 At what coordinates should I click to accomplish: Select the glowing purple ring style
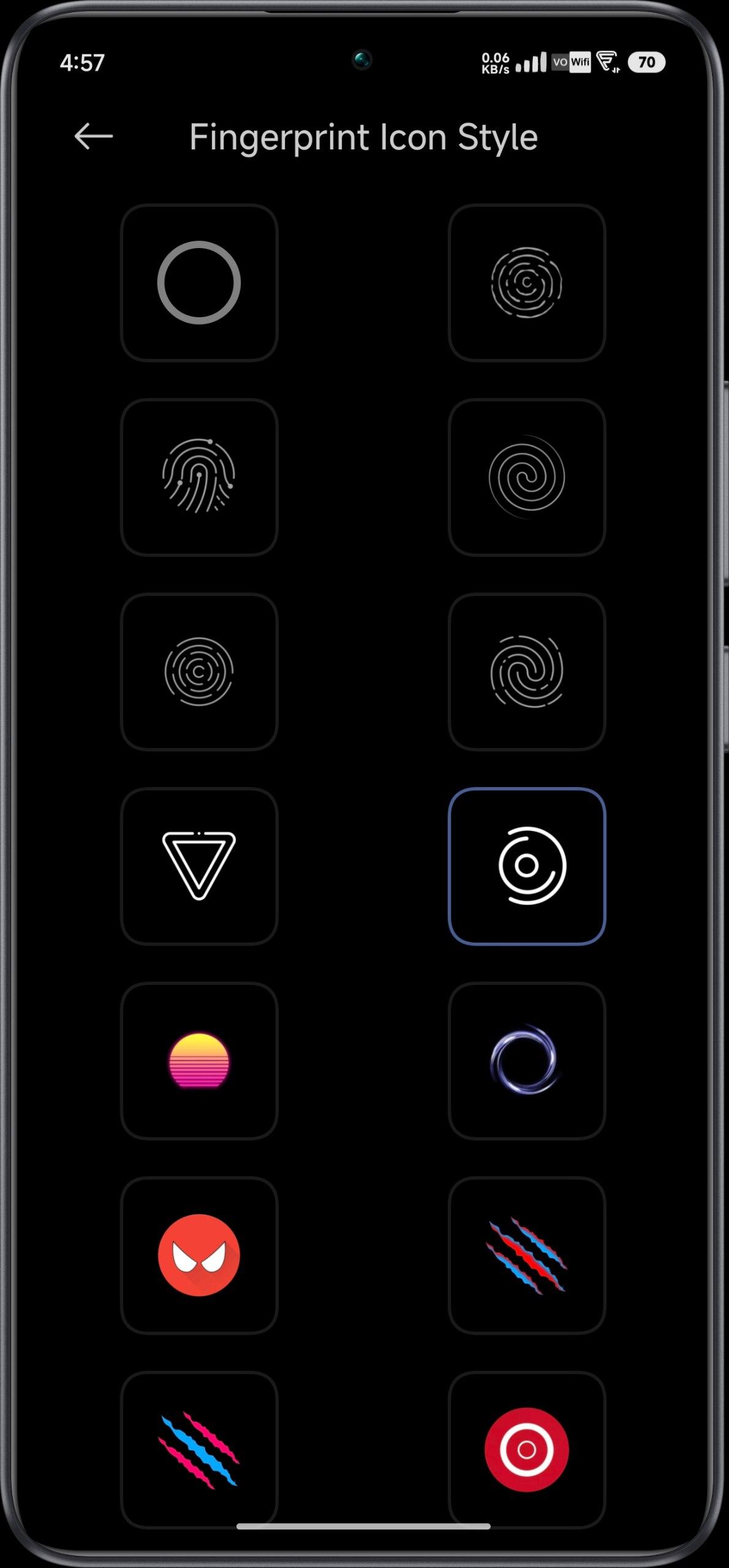coord(527,1060)
